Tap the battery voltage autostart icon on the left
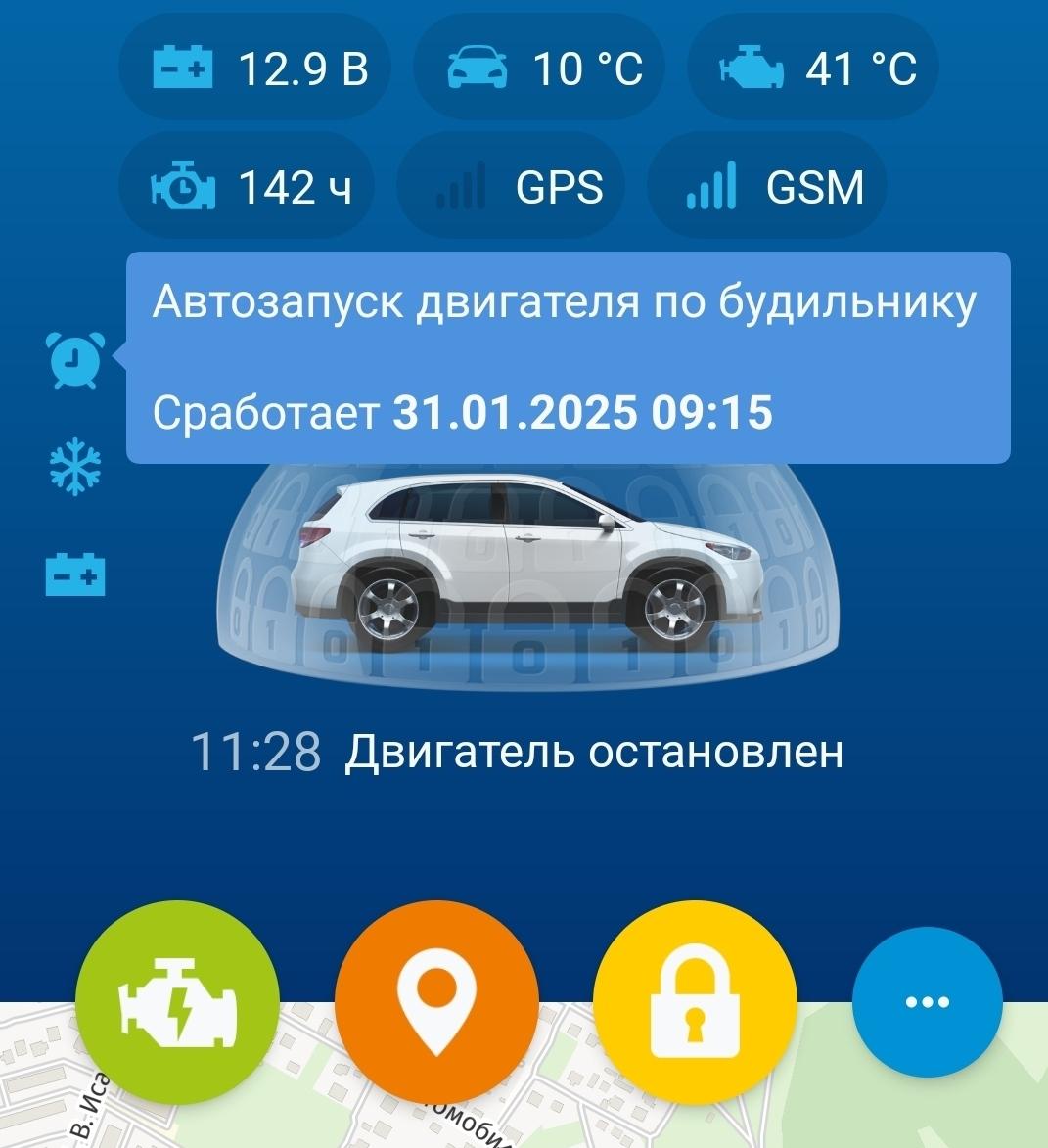This screenshot has height=1148, width=1048. click(x=74, y=574)
